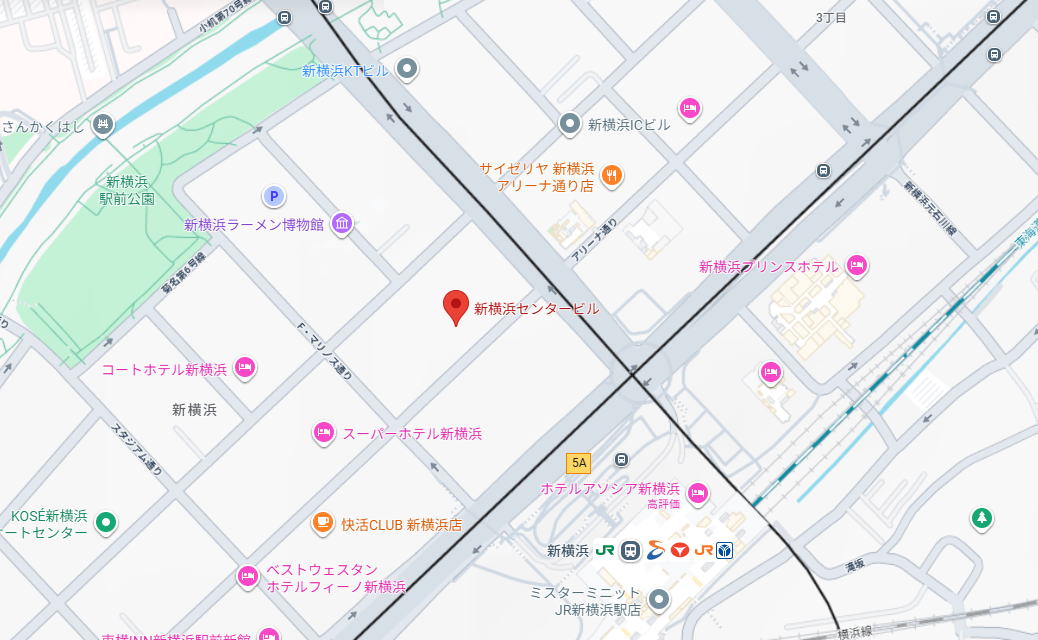Select the ベストウェスタンホテルフィーノ新横浜 marker
The height and width of the screenshot is (640, 1038).
click(248, 577)
